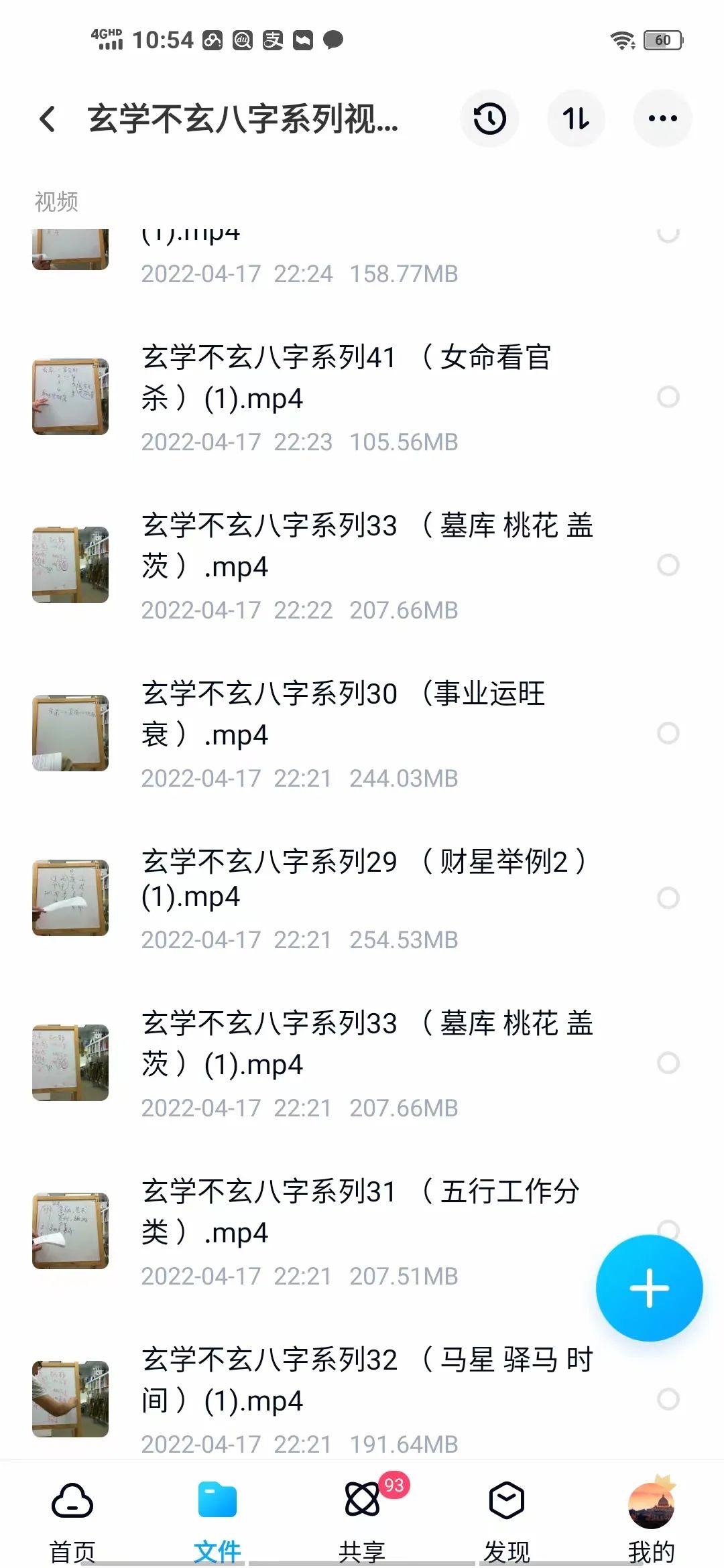Open the recent history clock icon
This screenshot has width=724, height=1568.
click(x=489, y=117)
